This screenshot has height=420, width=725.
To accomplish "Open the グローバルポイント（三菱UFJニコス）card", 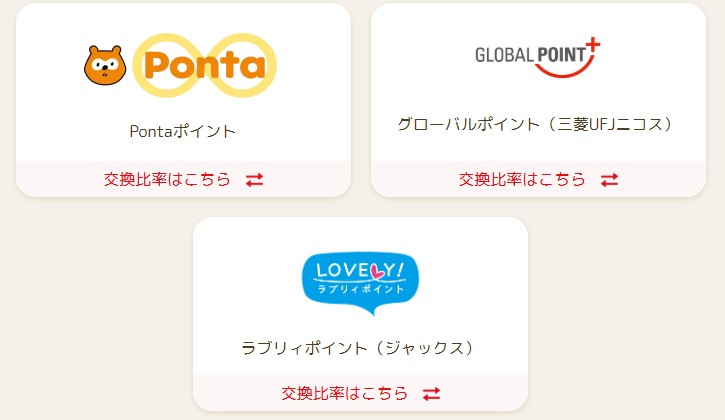I will click(x=538, y=85).
